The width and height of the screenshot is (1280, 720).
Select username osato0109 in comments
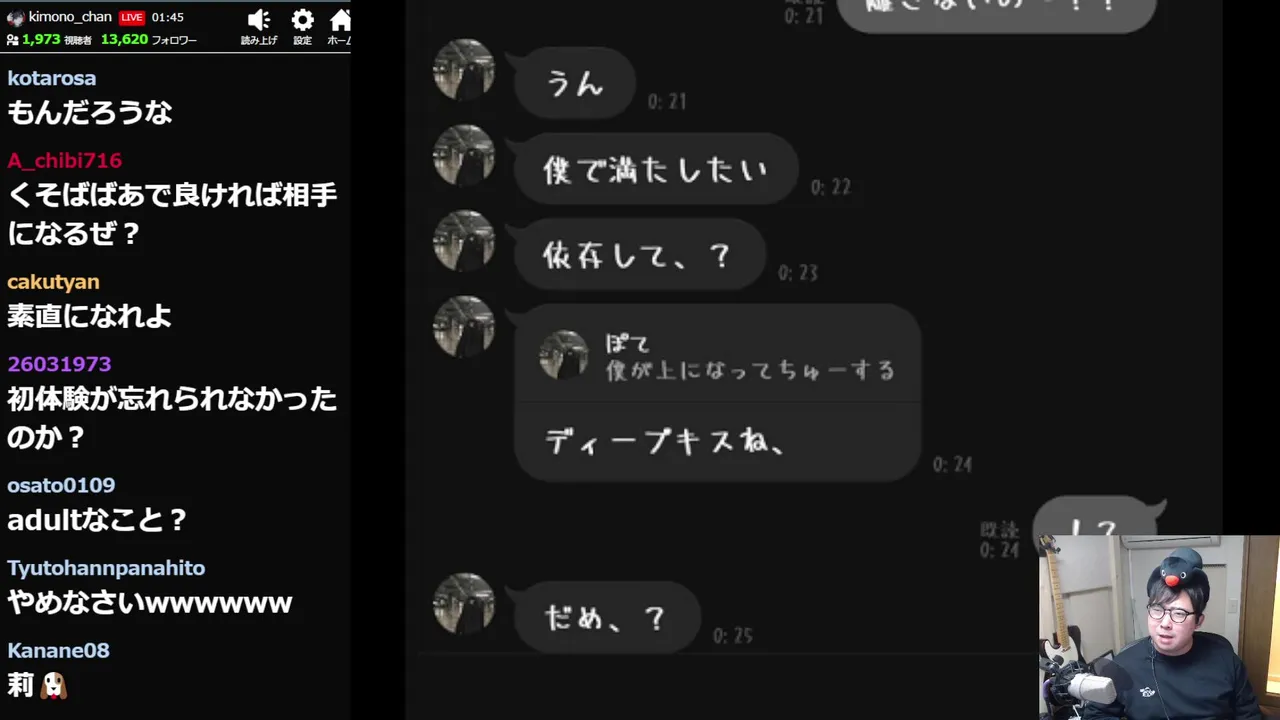pos(61,485)
